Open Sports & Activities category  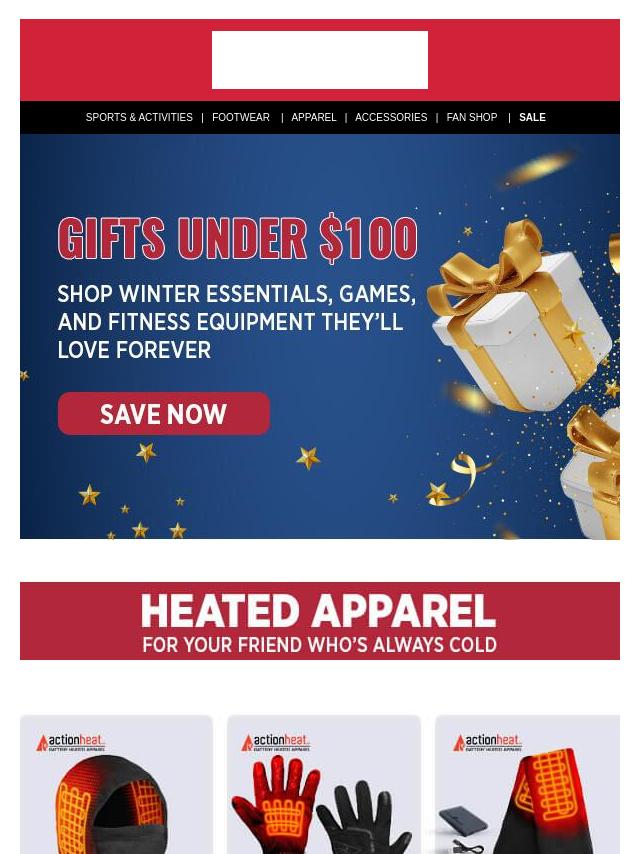click(139, 118)
